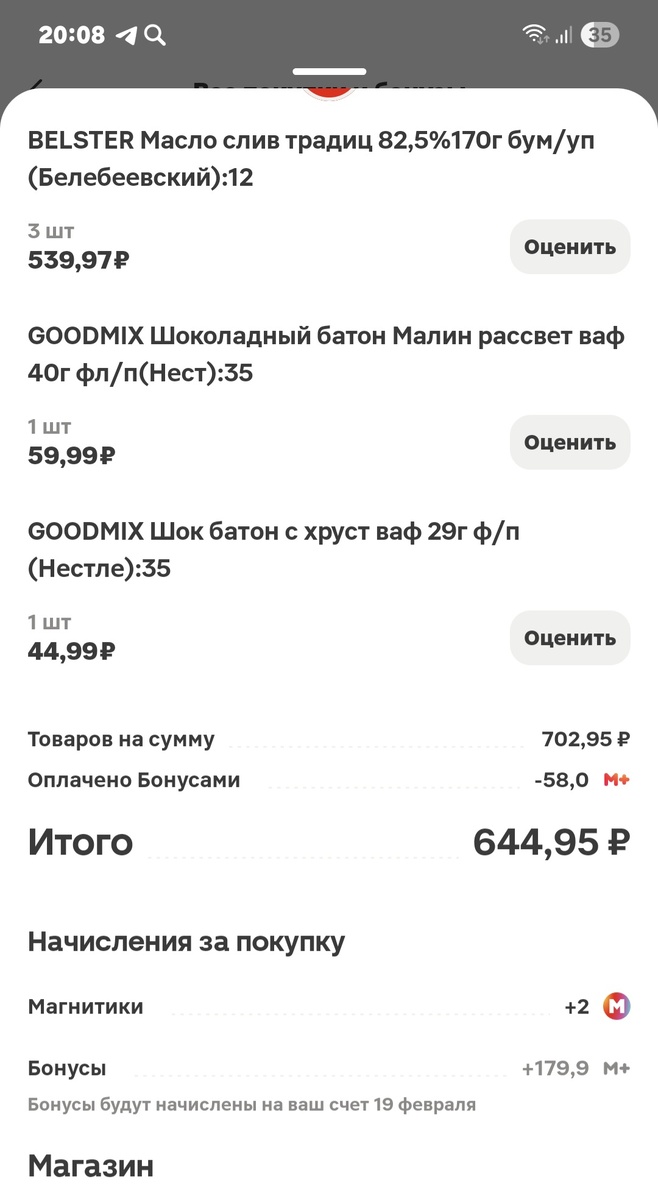Rate the GOODMIX Малин рассвет chocolate bar
Screen dimensions: 658x1200
coord(570,442)
